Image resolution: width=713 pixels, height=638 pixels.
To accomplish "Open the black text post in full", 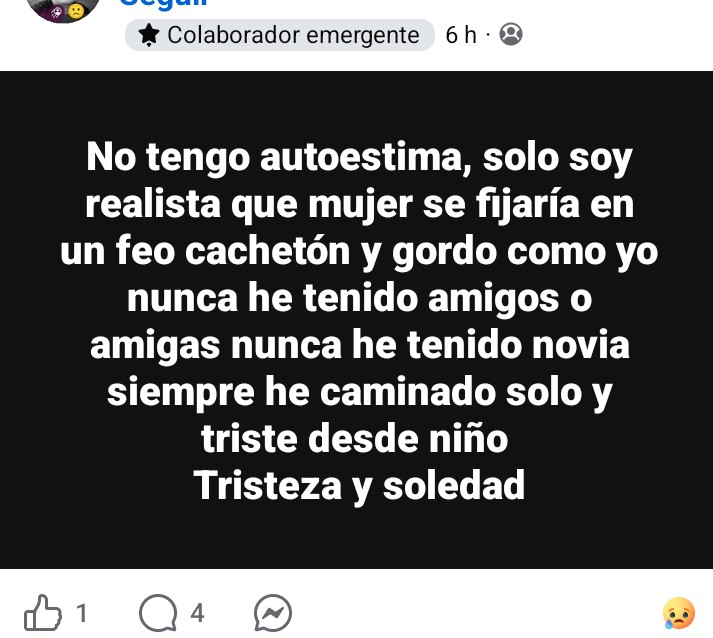I will pos(356,320).
